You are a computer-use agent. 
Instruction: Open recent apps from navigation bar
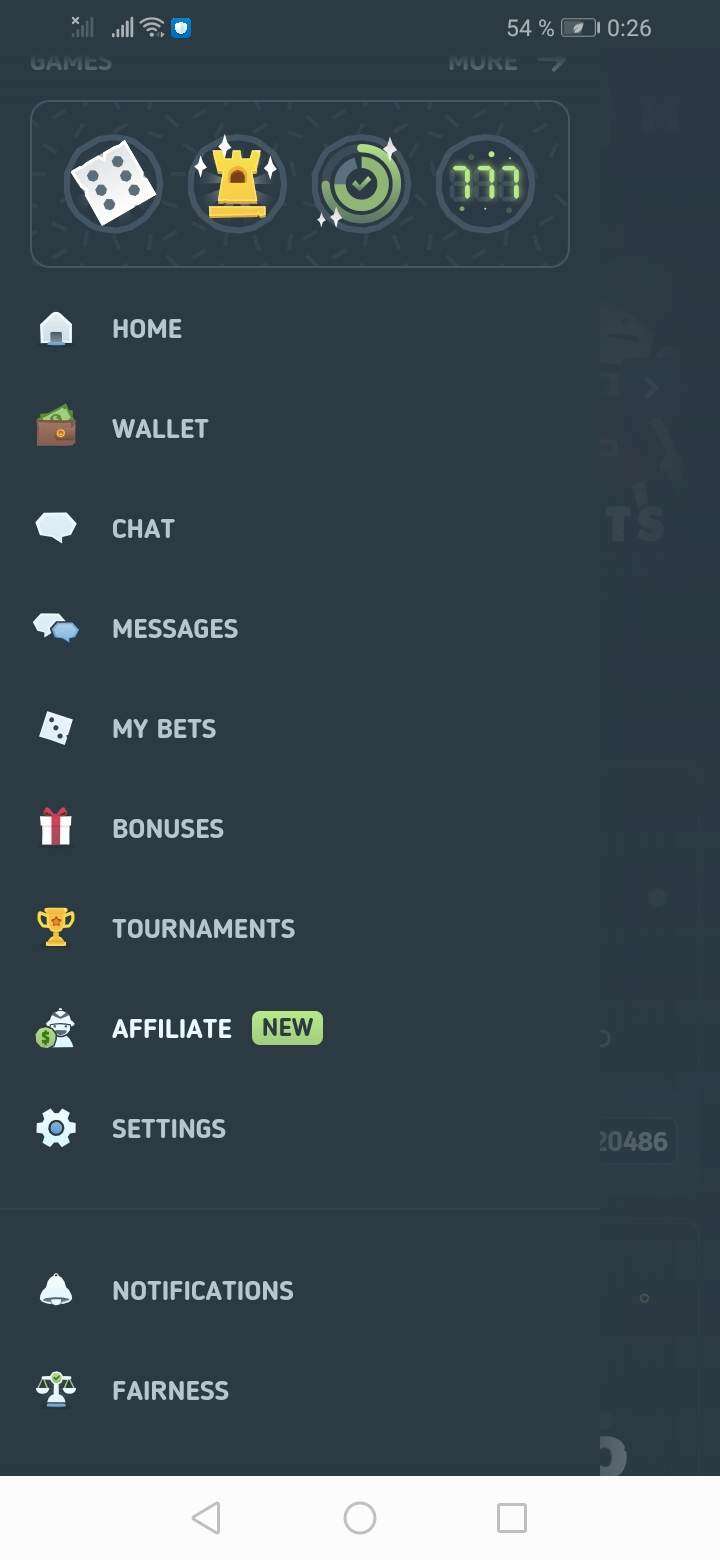tap(511, 1518)
